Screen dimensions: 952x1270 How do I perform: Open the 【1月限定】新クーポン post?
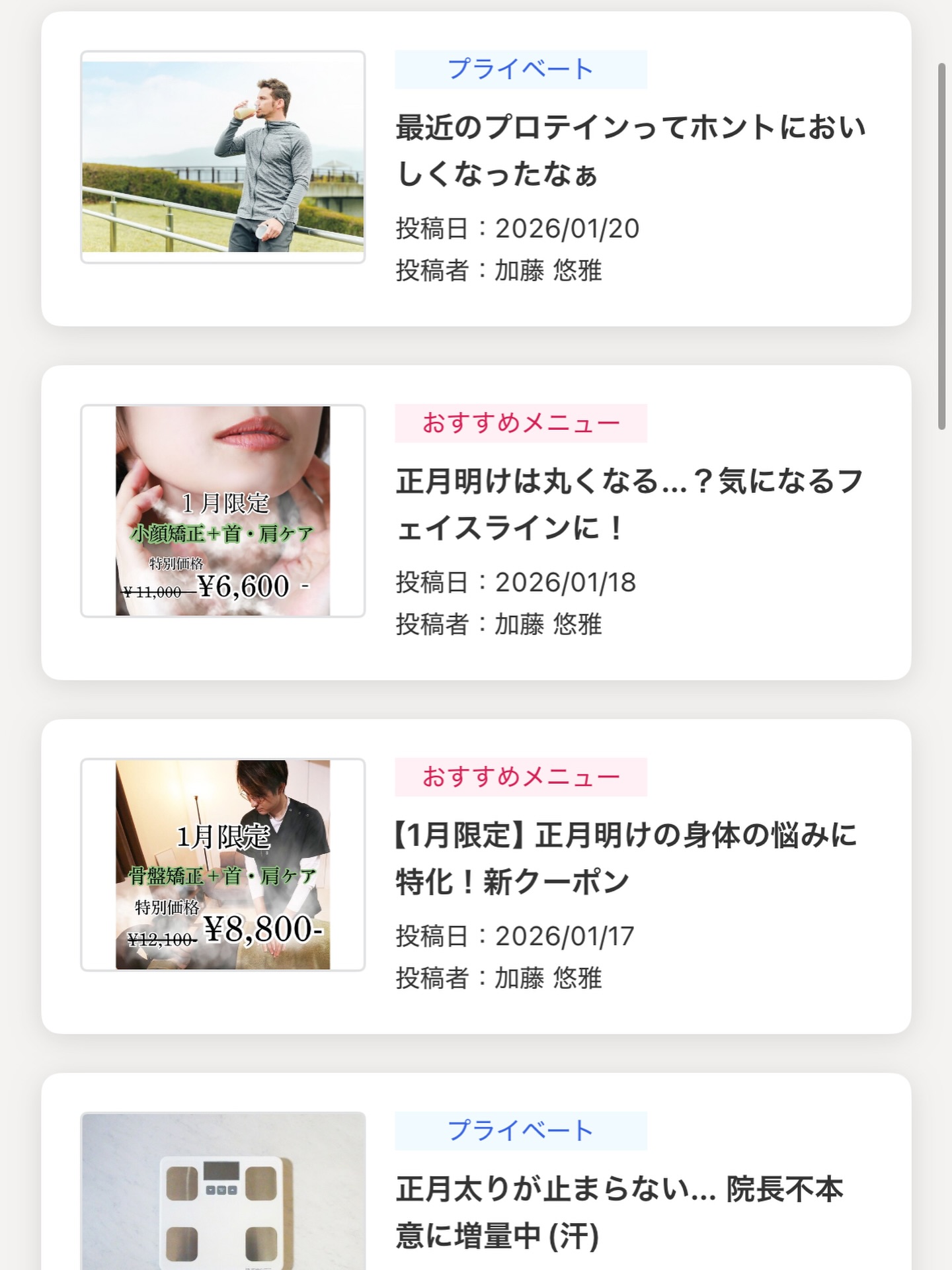(626, 858)
